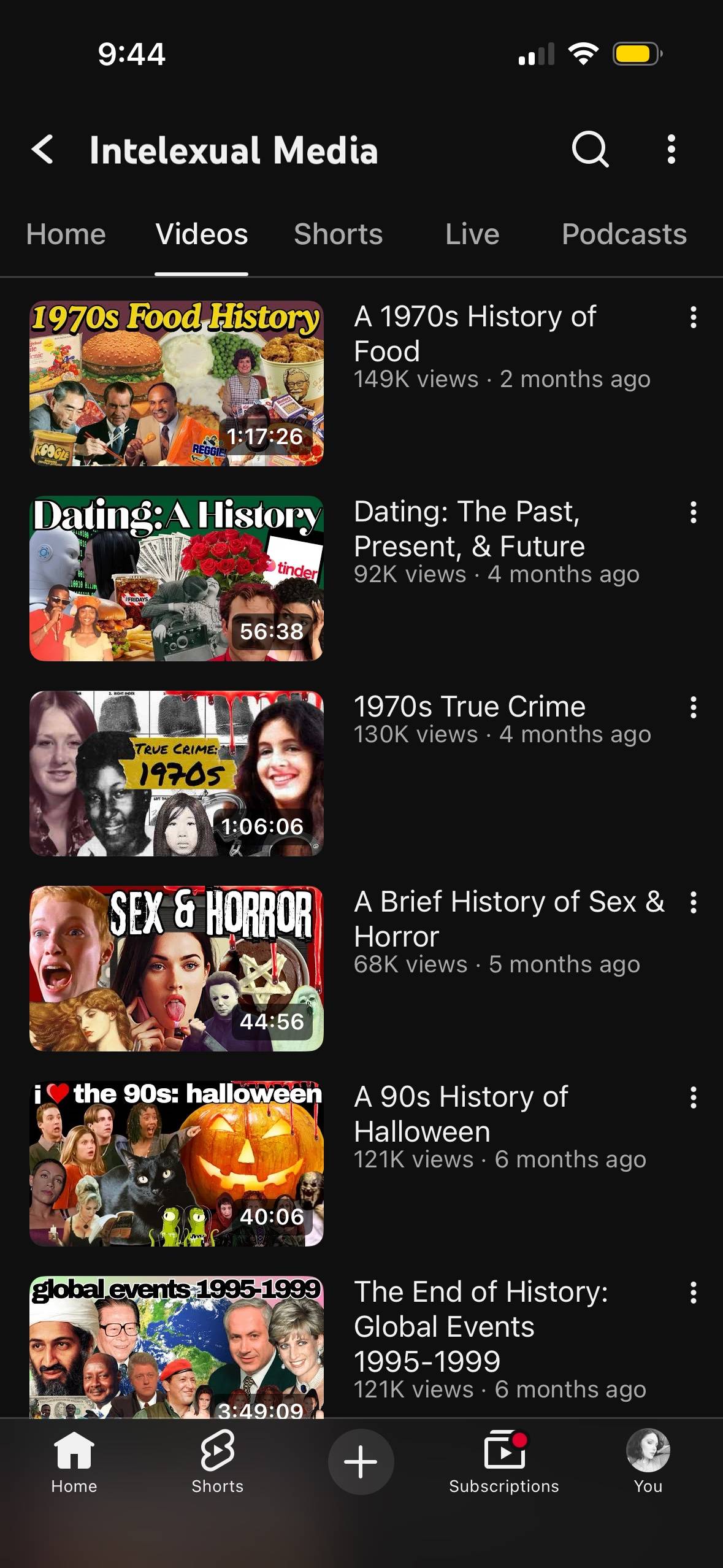The image size is (723, 1568).
Task: Go back from Intelexual Media channel
Action: pos(42,149)
